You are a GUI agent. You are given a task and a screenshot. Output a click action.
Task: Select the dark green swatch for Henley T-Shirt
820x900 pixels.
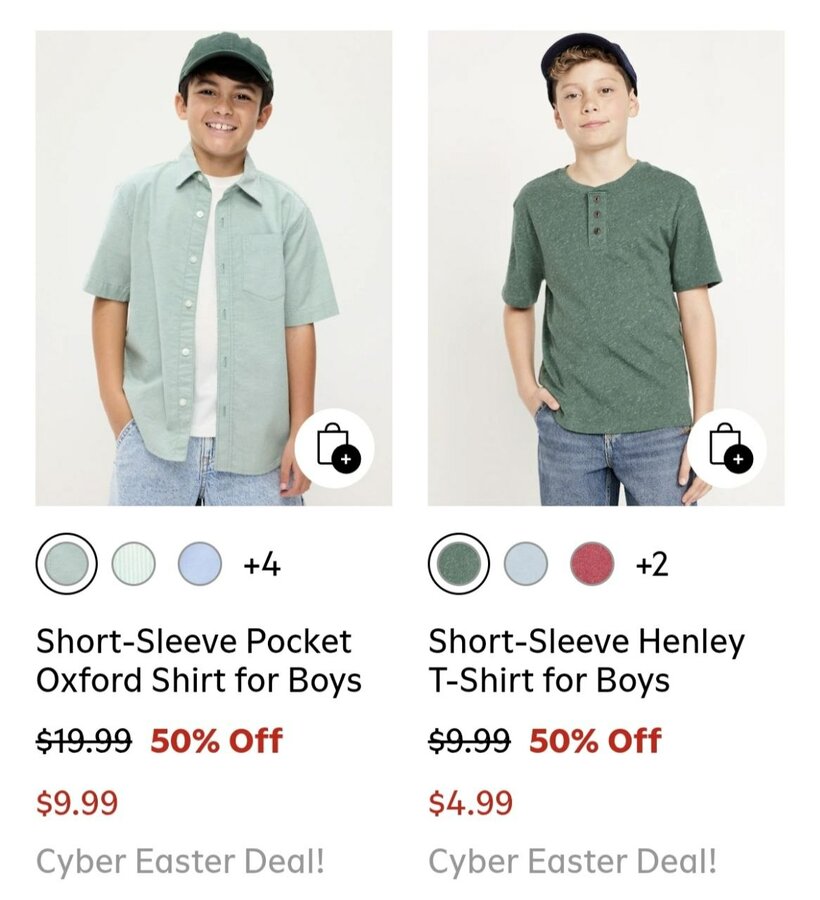coord(459,565)
